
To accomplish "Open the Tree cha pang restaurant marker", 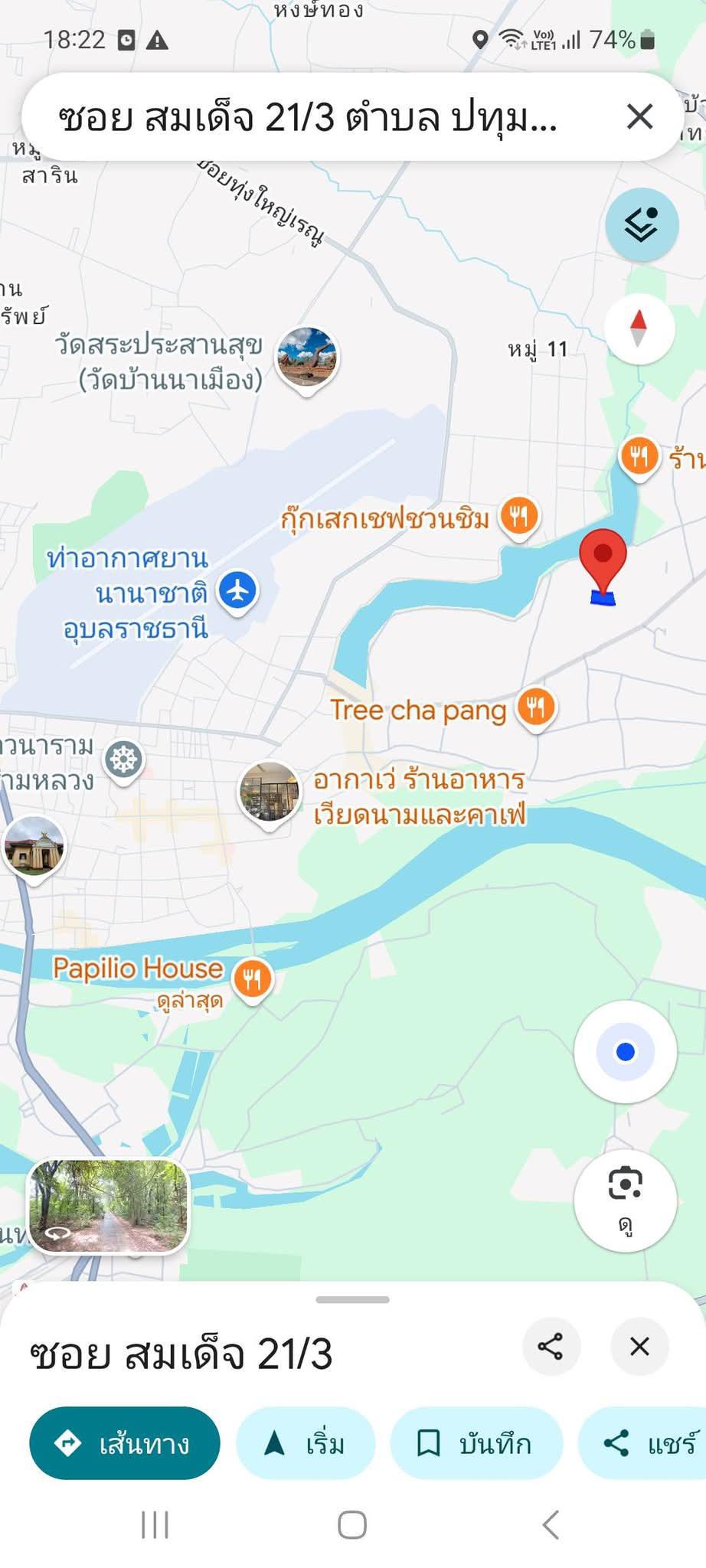I will click(x=535, y=707).
